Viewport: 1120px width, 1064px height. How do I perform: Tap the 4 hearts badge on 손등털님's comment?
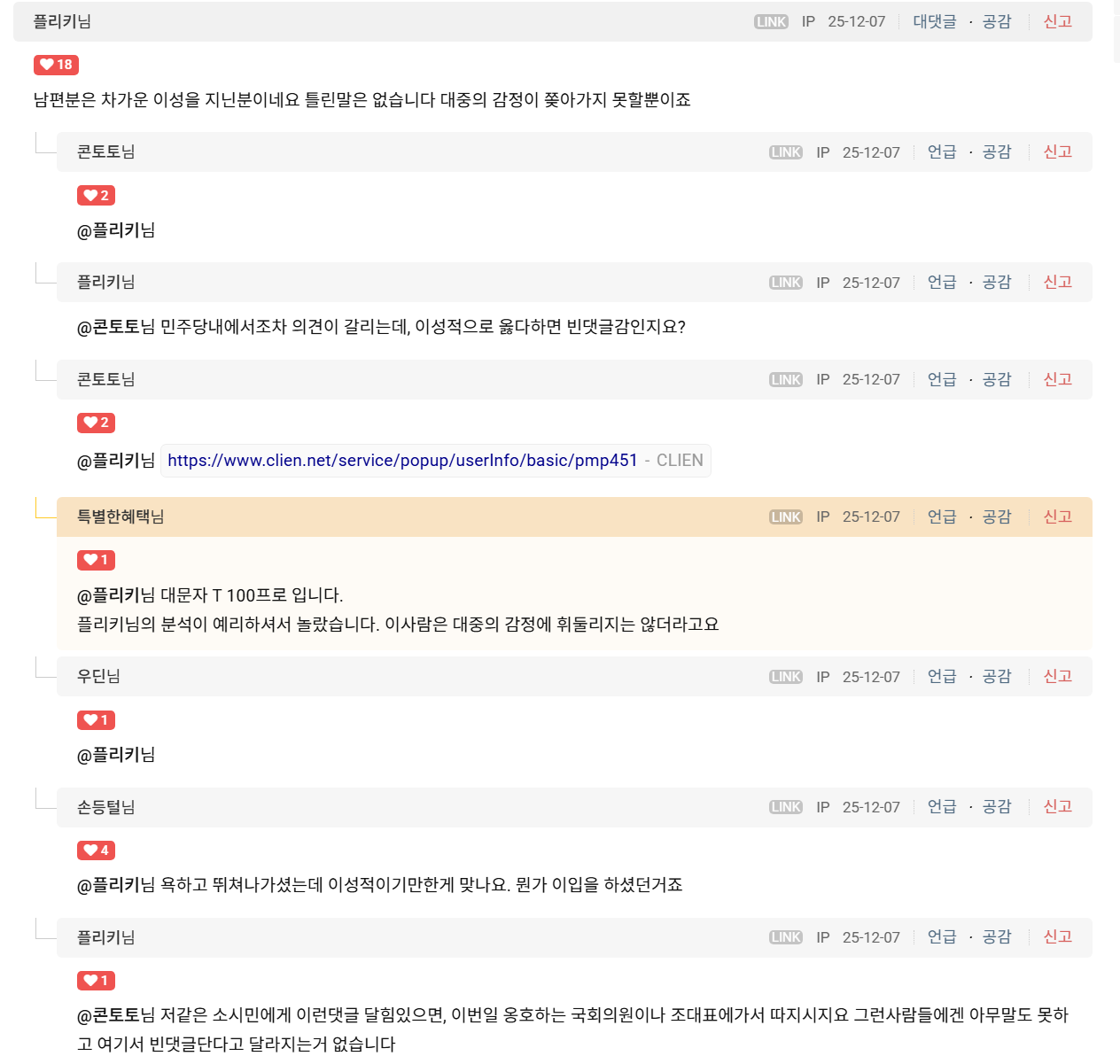tap(96, 850)
